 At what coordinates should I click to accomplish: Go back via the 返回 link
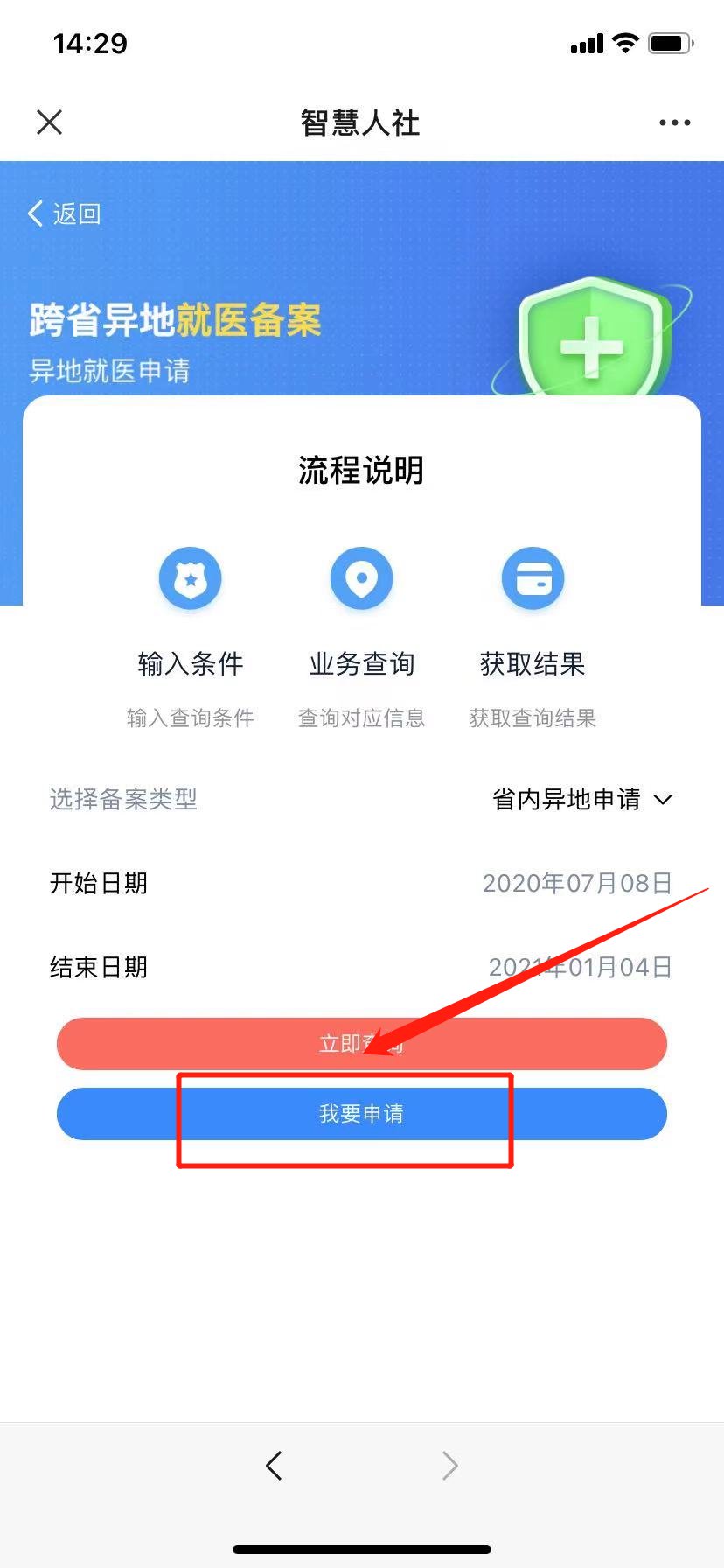(66, 213)
